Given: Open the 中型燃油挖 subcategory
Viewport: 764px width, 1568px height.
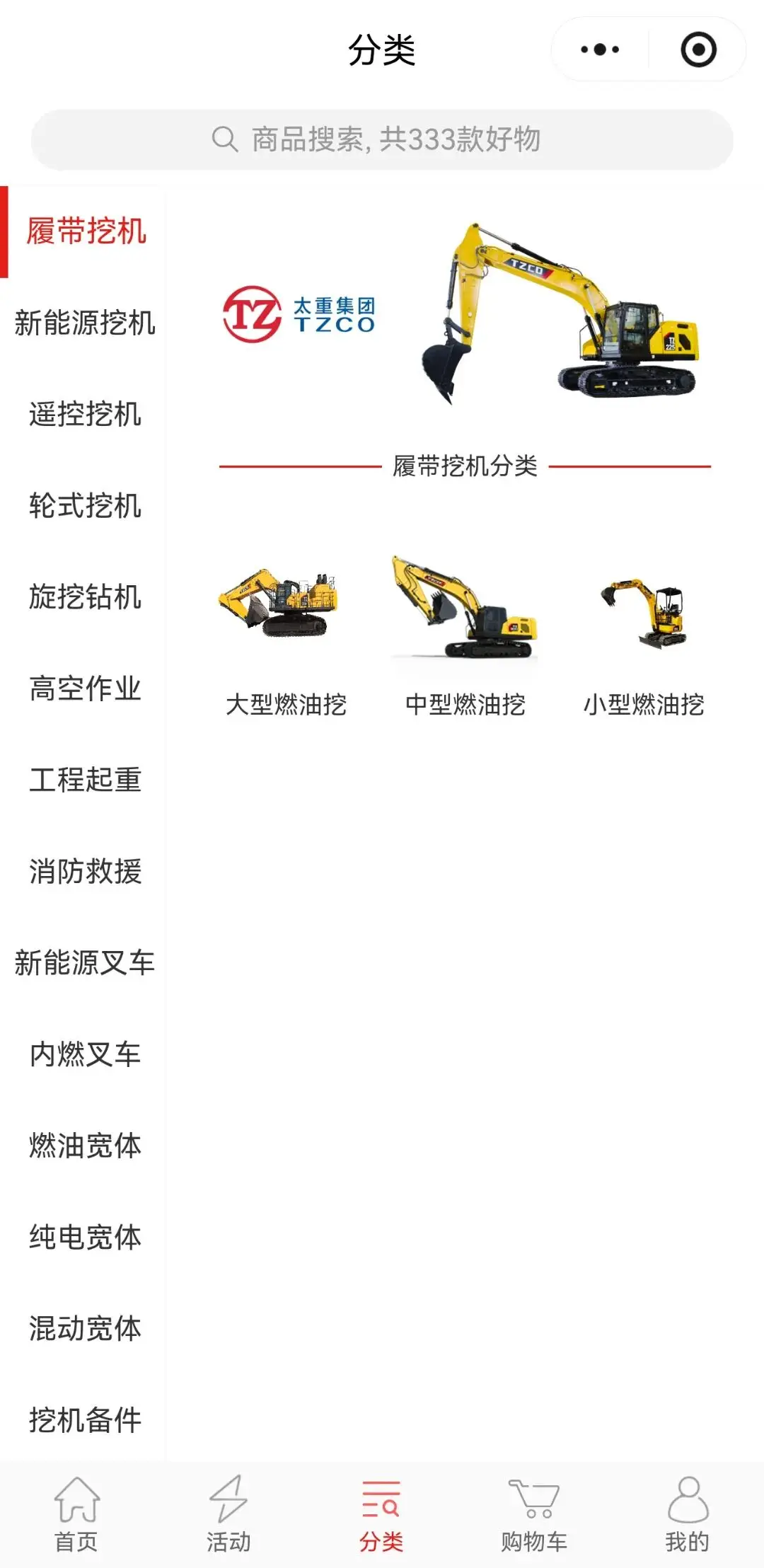Looking at the screenshot, I should (465, 637).
